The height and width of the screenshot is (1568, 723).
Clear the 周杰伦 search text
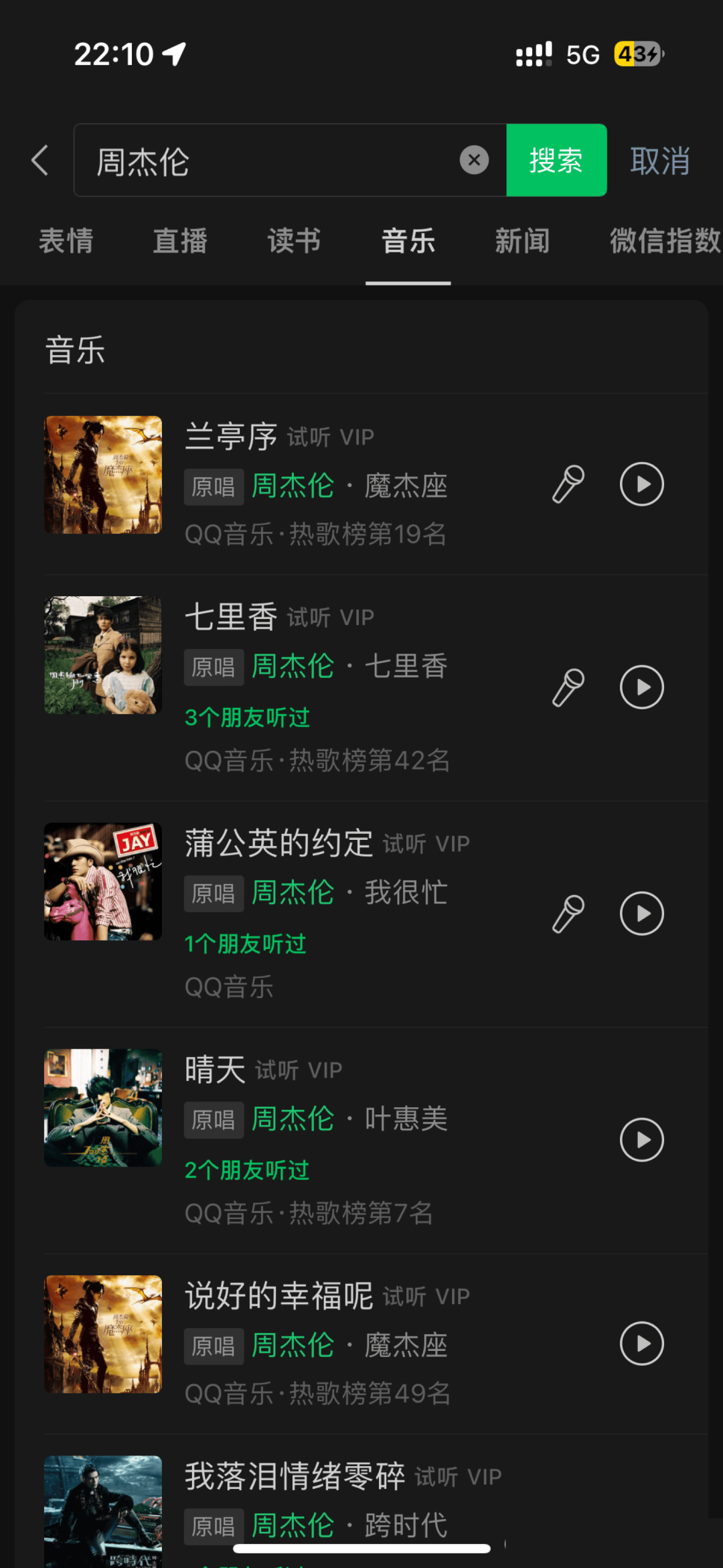tap(474, 161)
